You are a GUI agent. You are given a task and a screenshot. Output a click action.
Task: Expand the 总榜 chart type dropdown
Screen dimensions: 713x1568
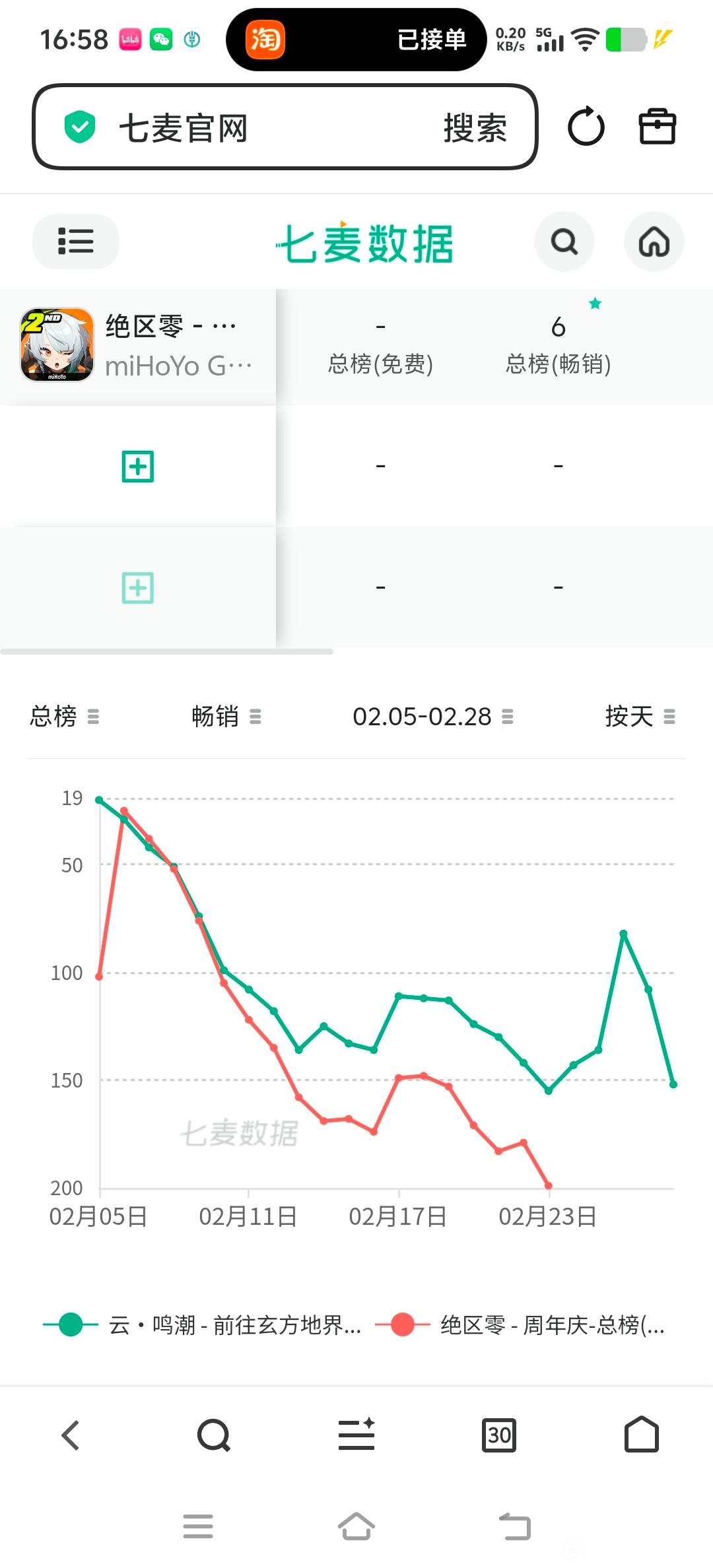click(65, 717)
